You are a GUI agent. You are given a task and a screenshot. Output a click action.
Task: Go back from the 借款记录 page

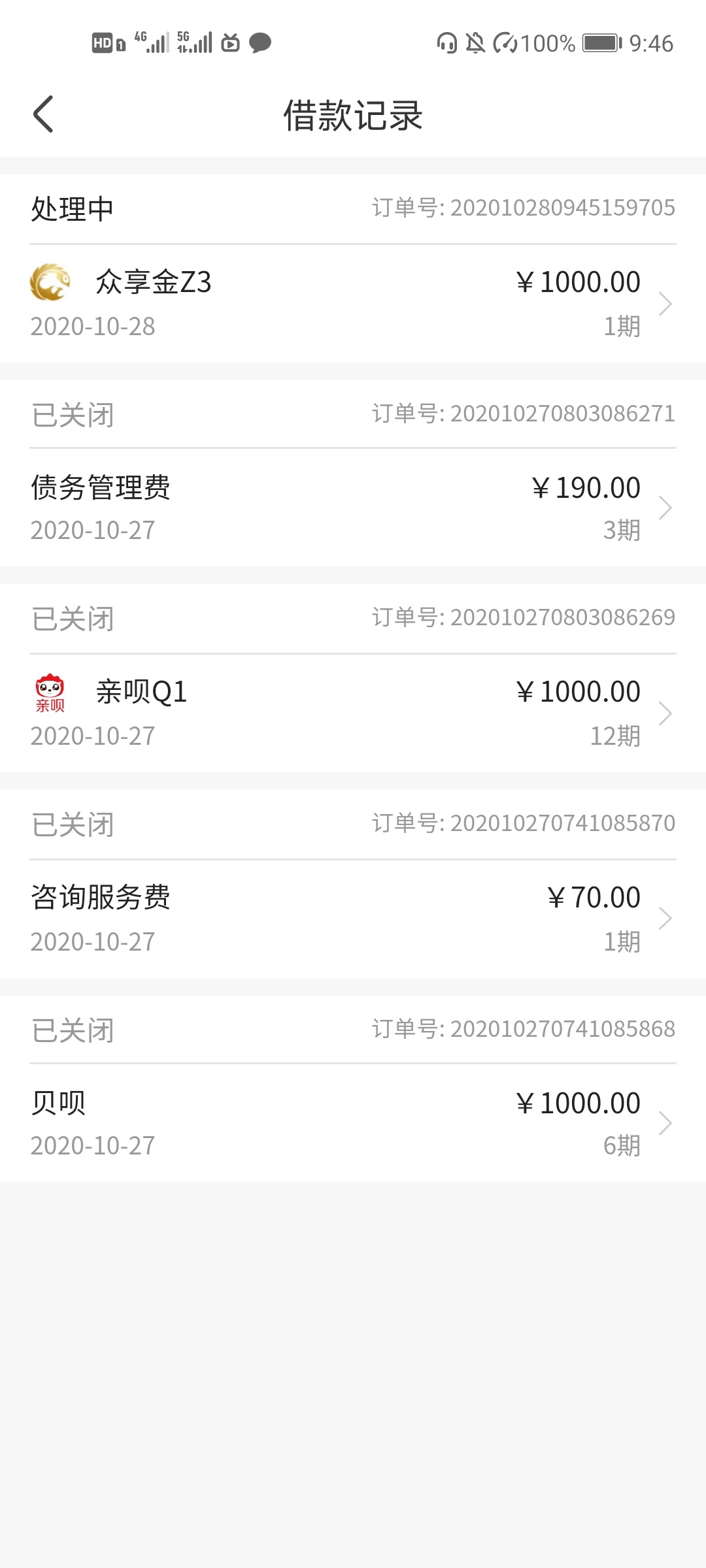43,114
